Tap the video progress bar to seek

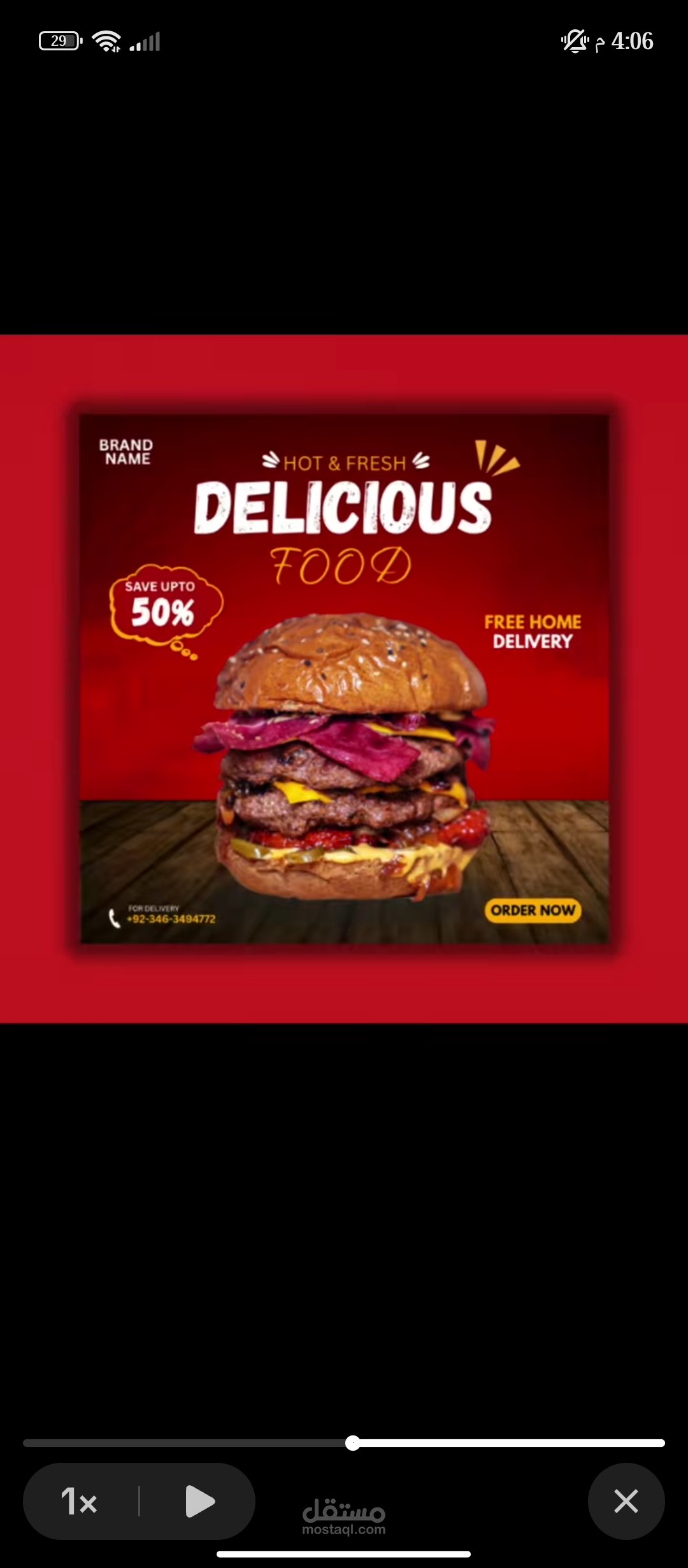(x=344, y=1443)
